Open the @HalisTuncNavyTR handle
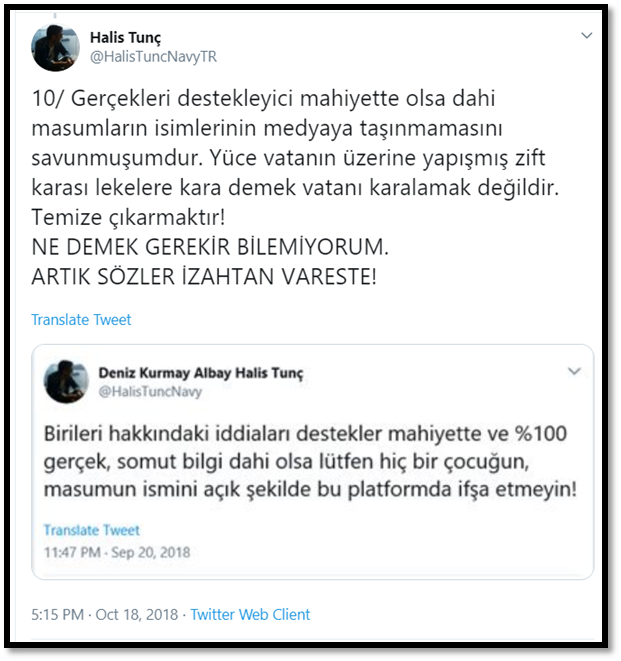This screenshot has height=661, width=621. [x=153, y=57]
